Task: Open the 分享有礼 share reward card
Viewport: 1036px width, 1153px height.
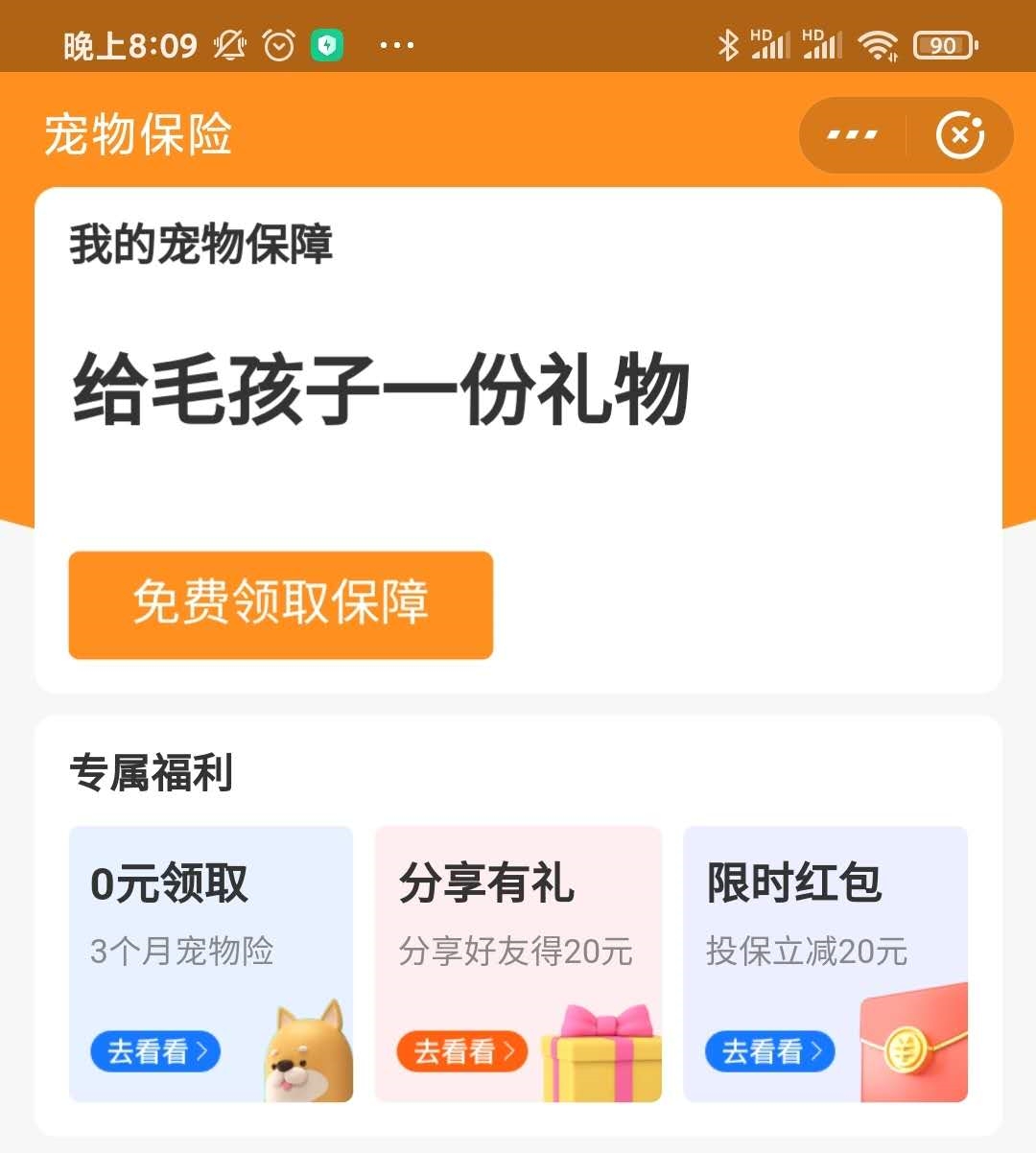Action: pos(518,963)
